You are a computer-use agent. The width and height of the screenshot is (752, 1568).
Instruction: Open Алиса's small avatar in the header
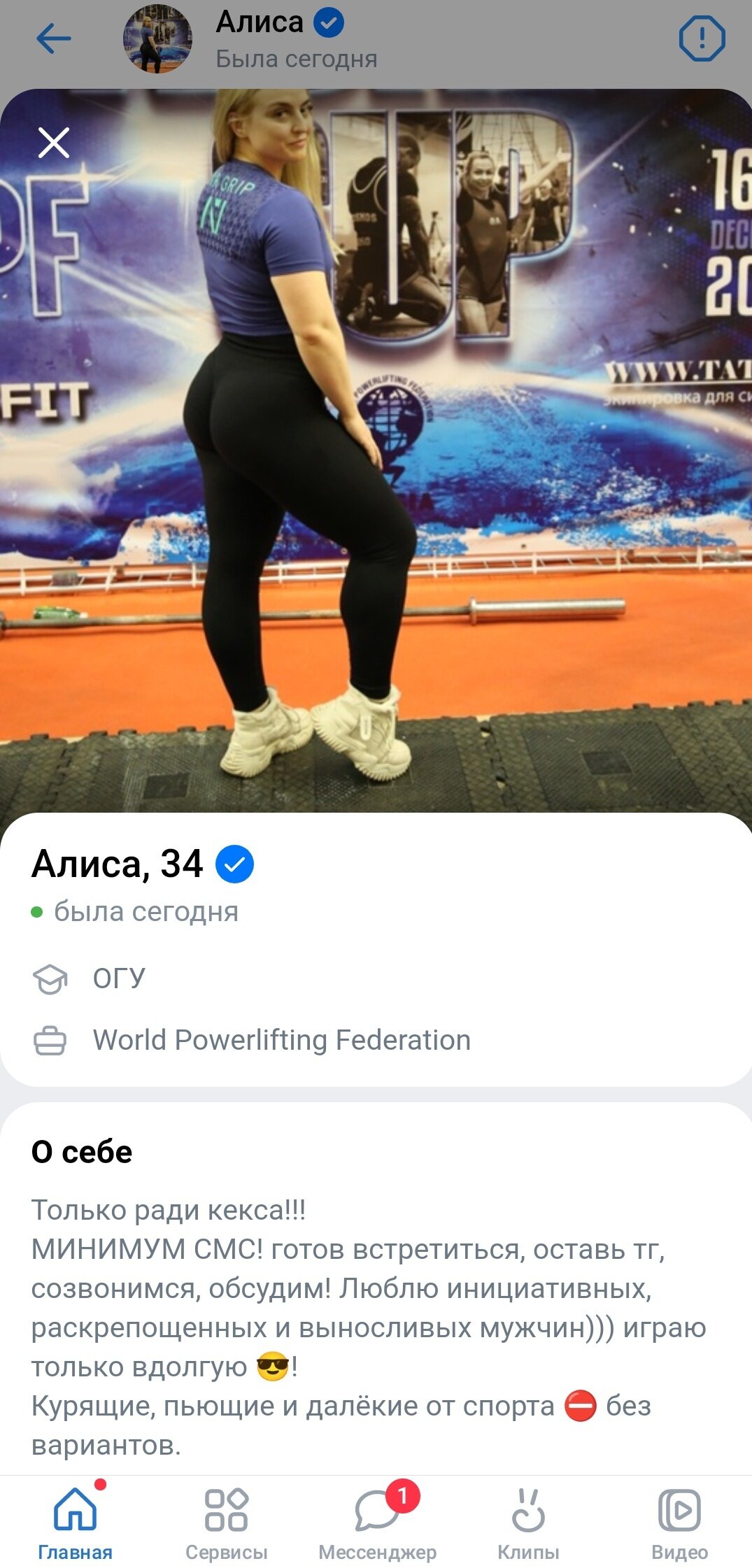click(157, 38)
